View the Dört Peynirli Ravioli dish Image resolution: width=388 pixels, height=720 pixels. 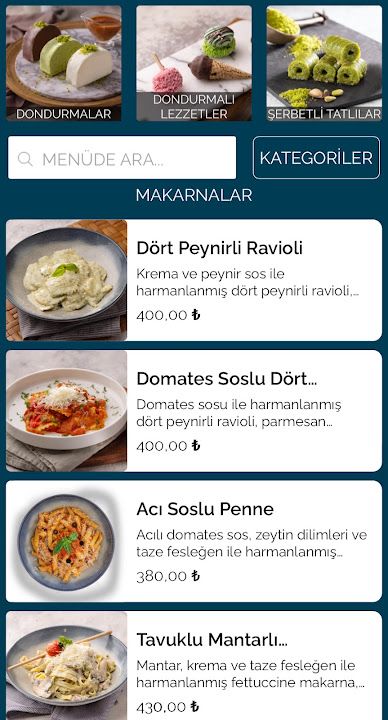coord(194,280)
